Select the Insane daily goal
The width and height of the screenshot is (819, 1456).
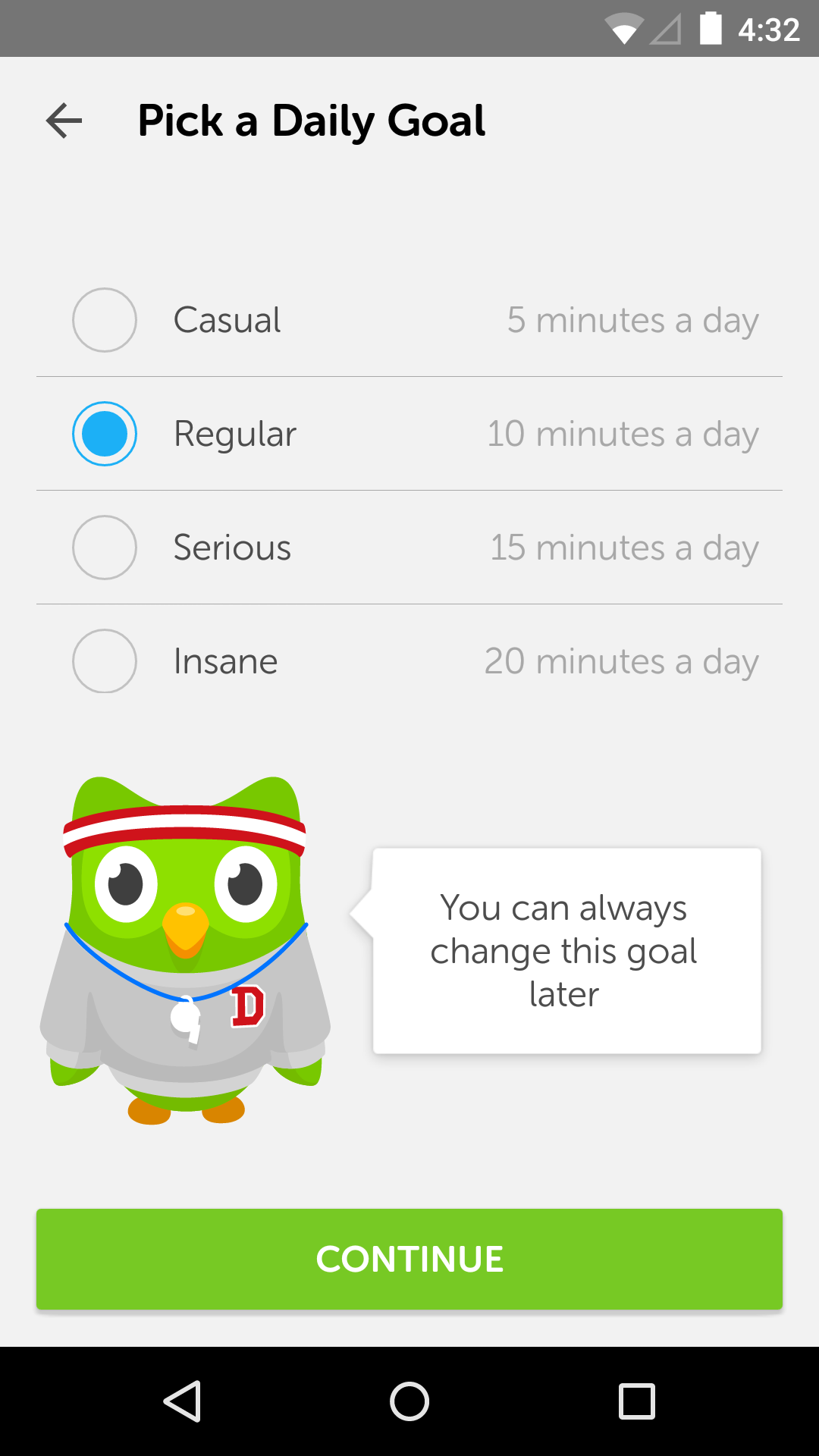104,661
